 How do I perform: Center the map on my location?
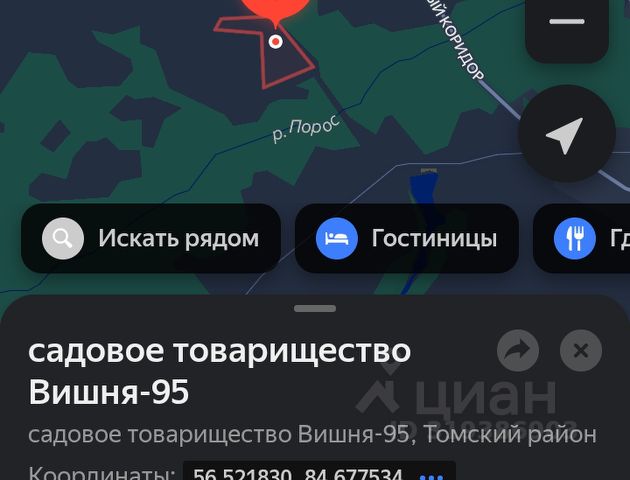[x=566, y=134]
